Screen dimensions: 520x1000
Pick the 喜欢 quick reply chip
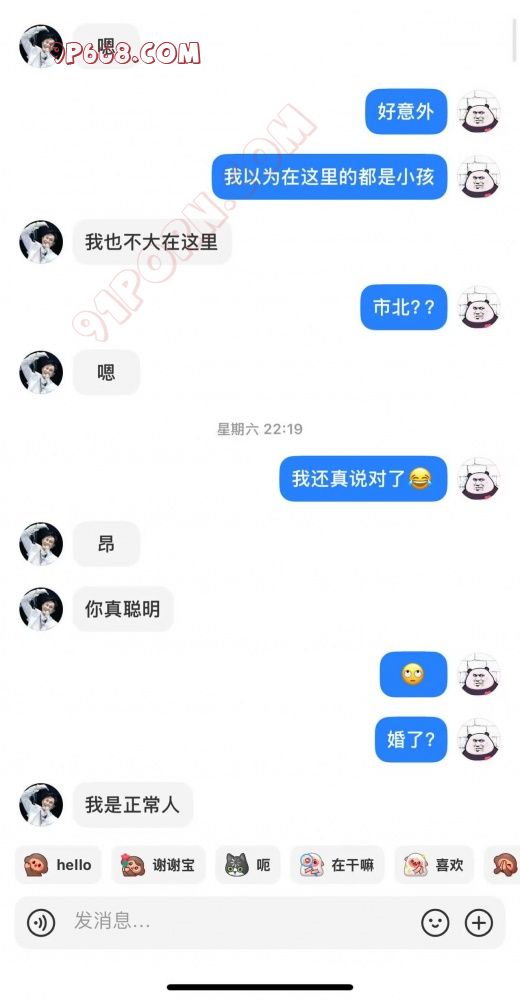pyautogui.click(x=434, y=865)
